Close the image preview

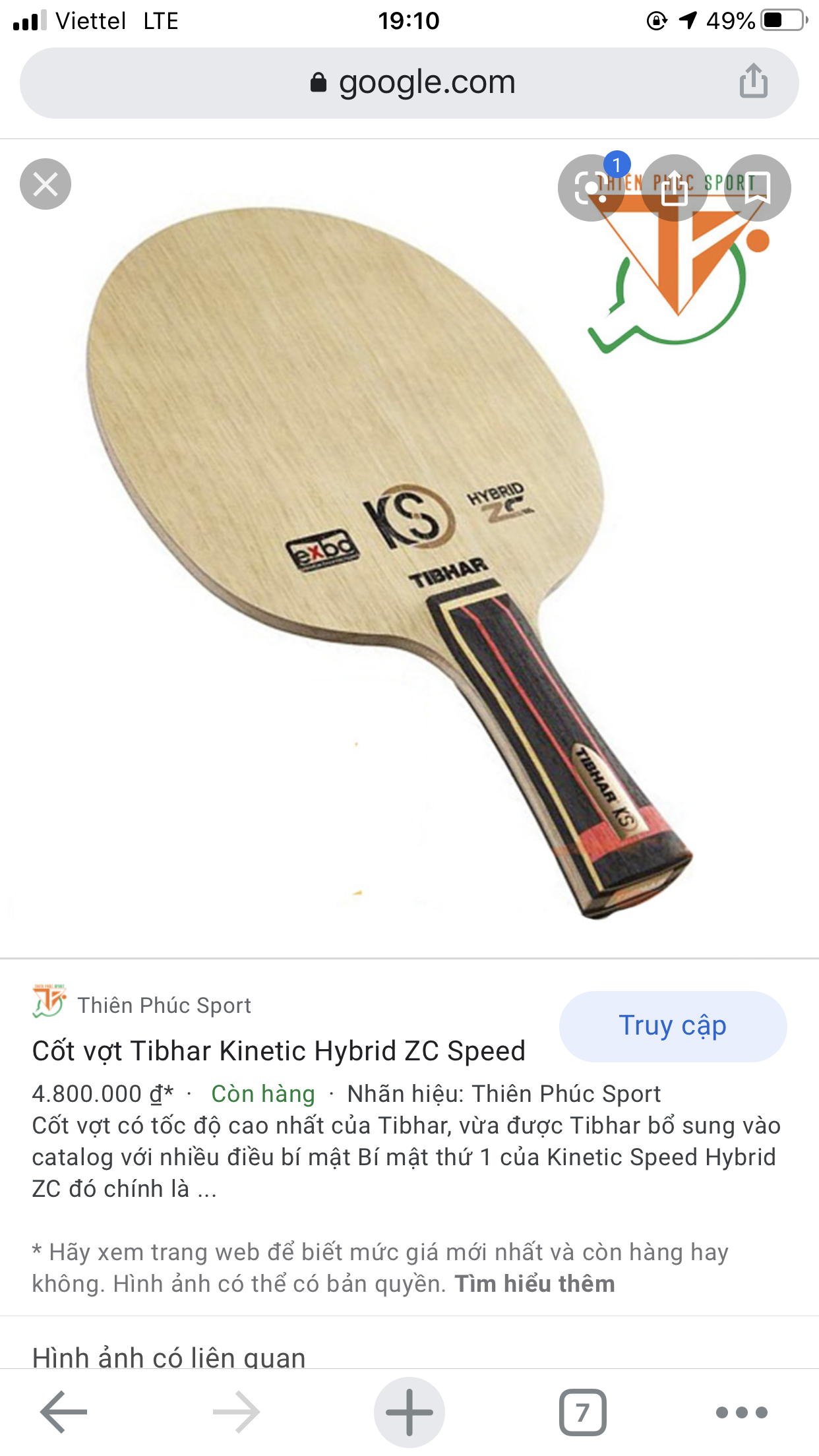pyautogui.click(x=45, y=184)
